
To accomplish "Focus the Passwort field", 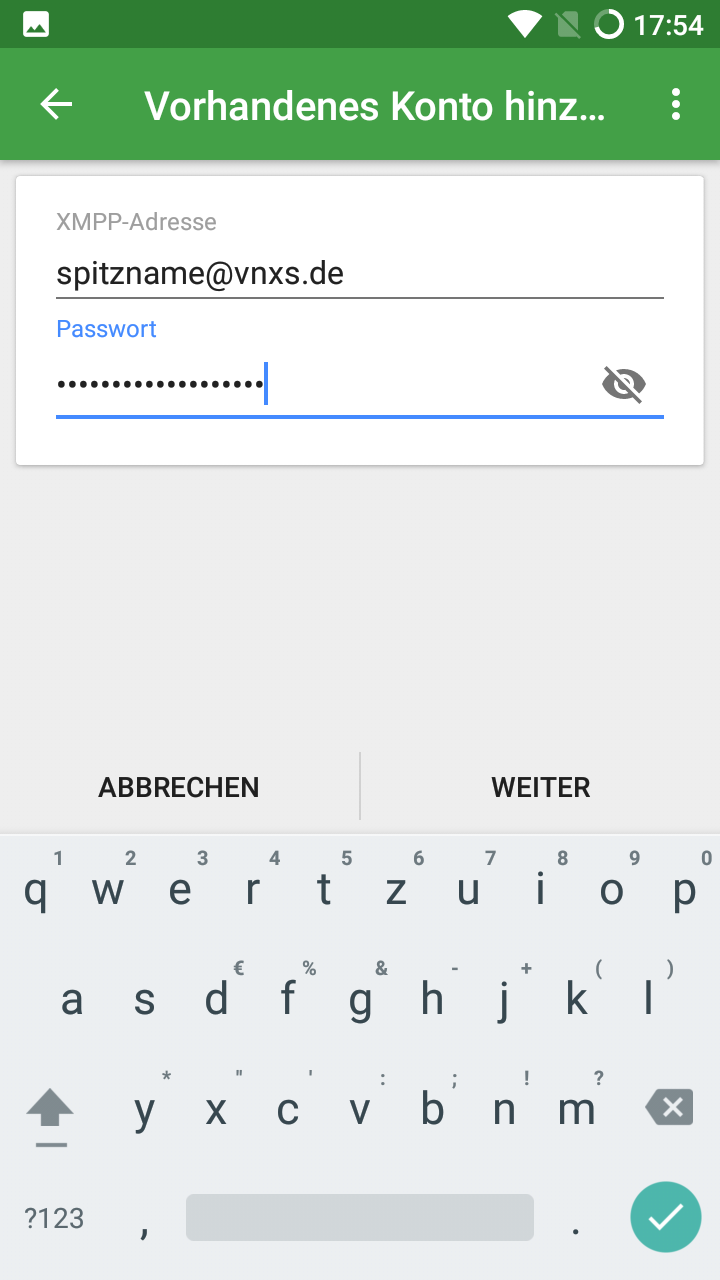I will [320, 385].
